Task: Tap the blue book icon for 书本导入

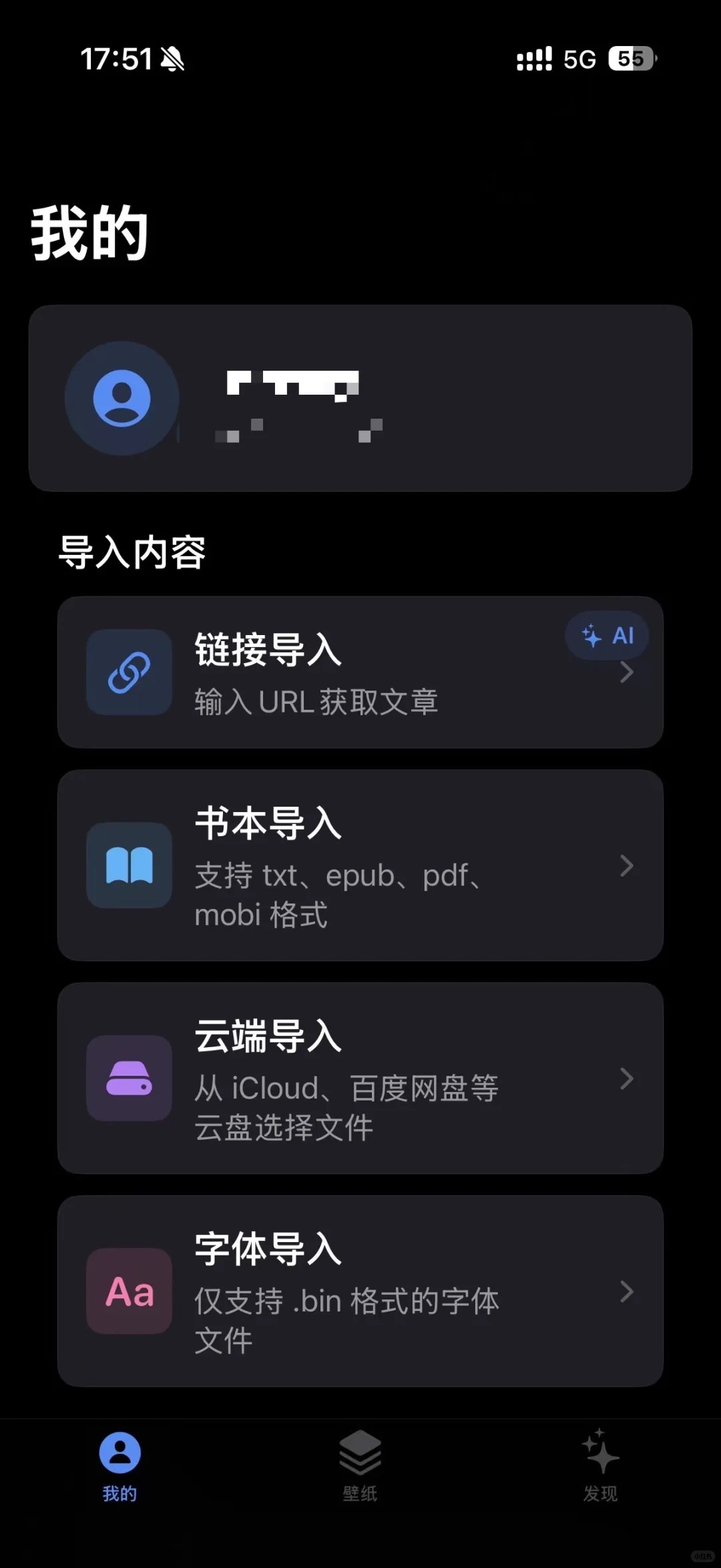Action: coord(129,865)
